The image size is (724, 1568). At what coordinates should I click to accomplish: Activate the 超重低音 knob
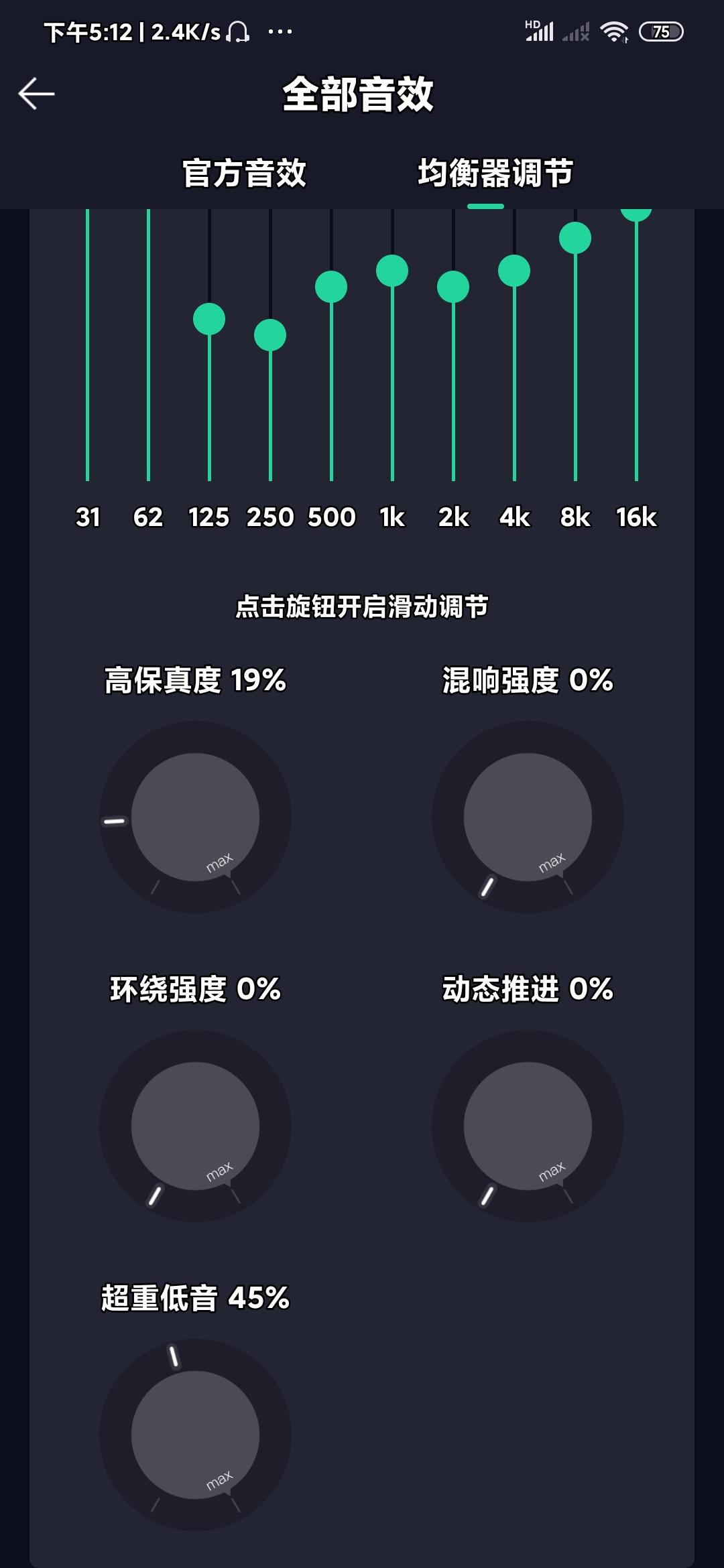(x=195, y=1435)
